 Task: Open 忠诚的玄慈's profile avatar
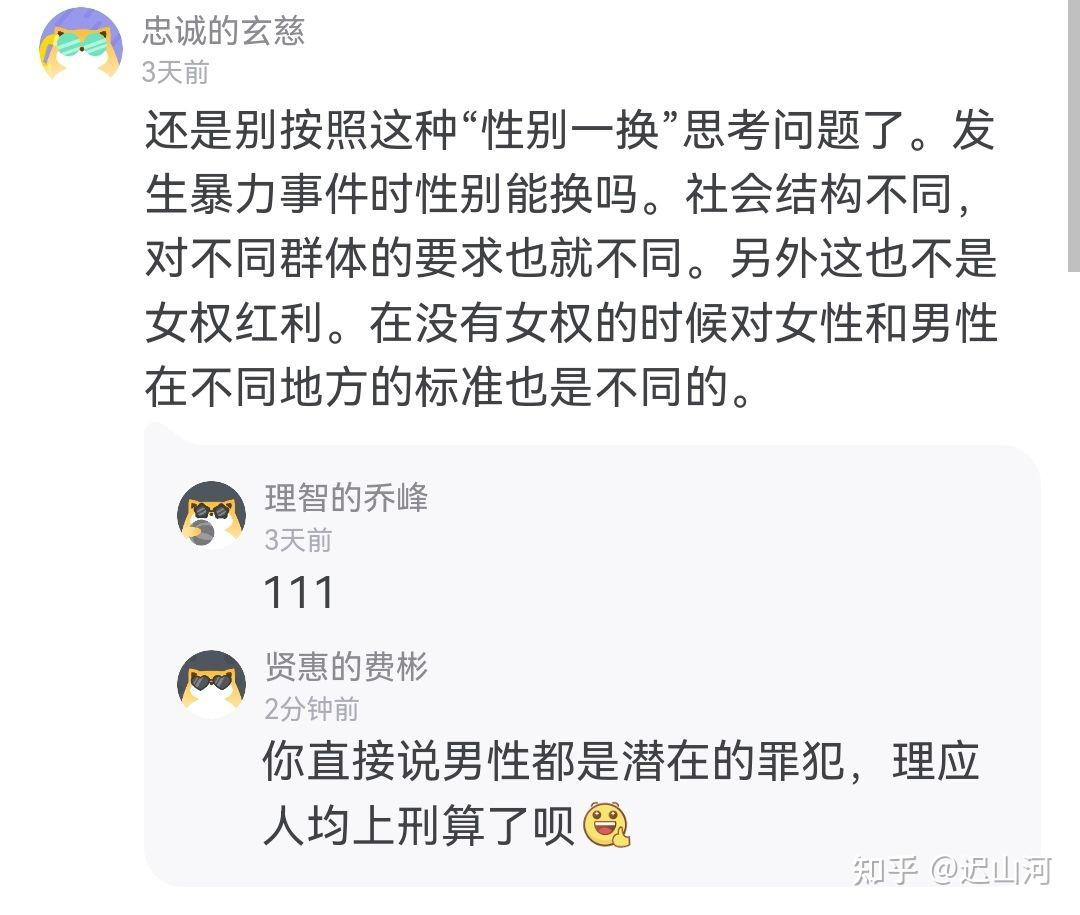tap(81, 45)
